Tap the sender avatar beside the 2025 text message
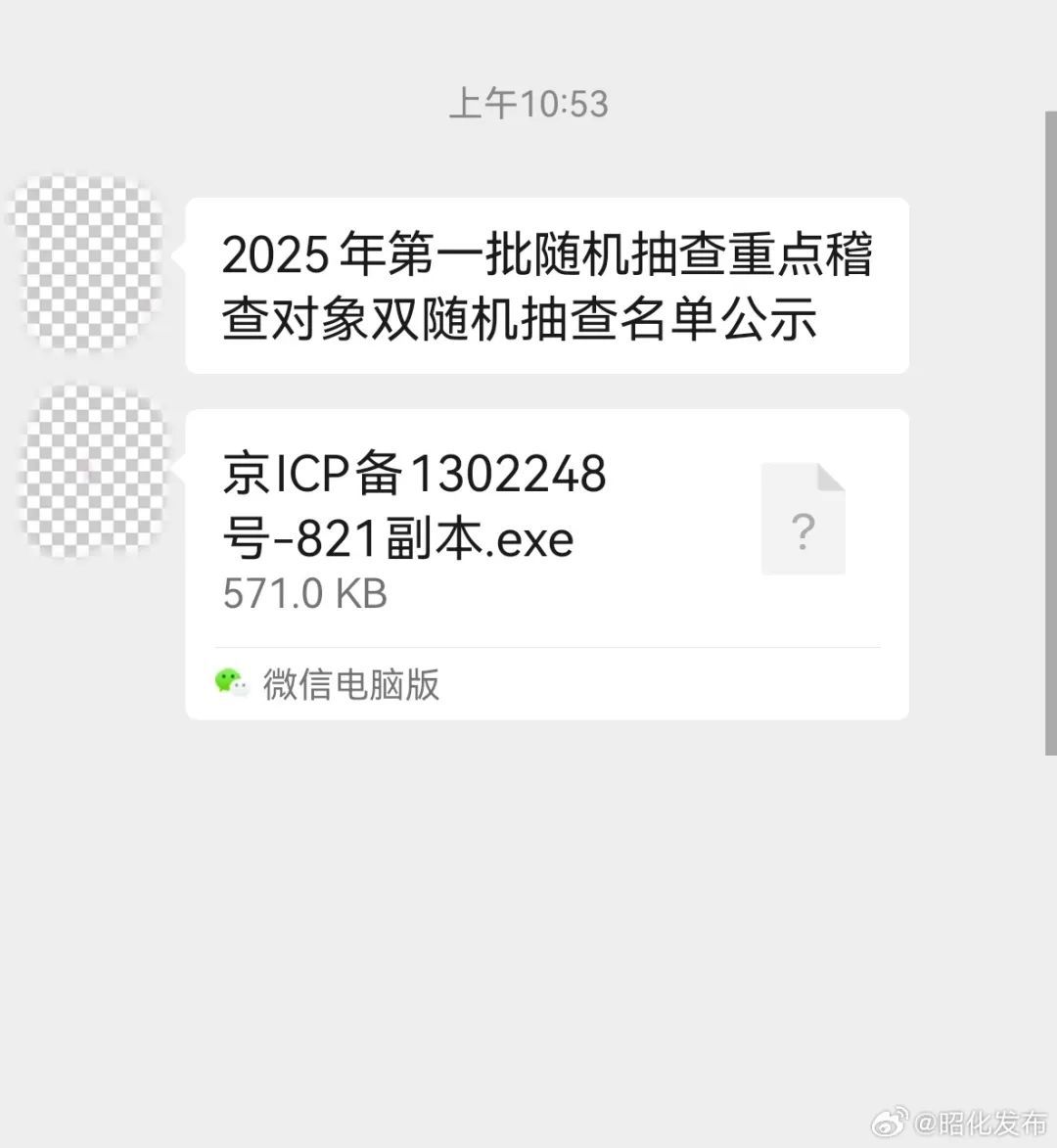This screenshot has height=1148, width=1057. pos(88,263)
